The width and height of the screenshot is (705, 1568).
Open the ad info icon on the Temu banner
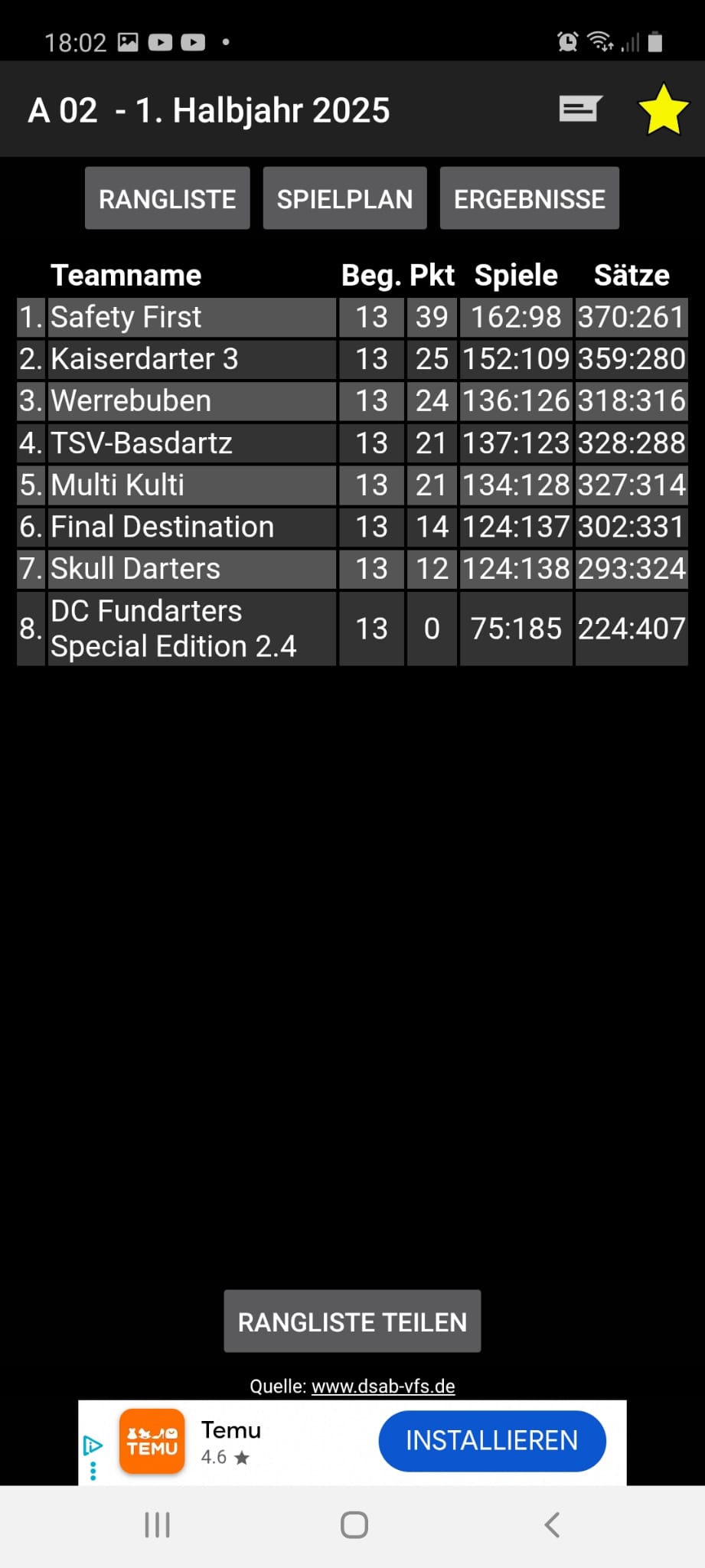93,1446
